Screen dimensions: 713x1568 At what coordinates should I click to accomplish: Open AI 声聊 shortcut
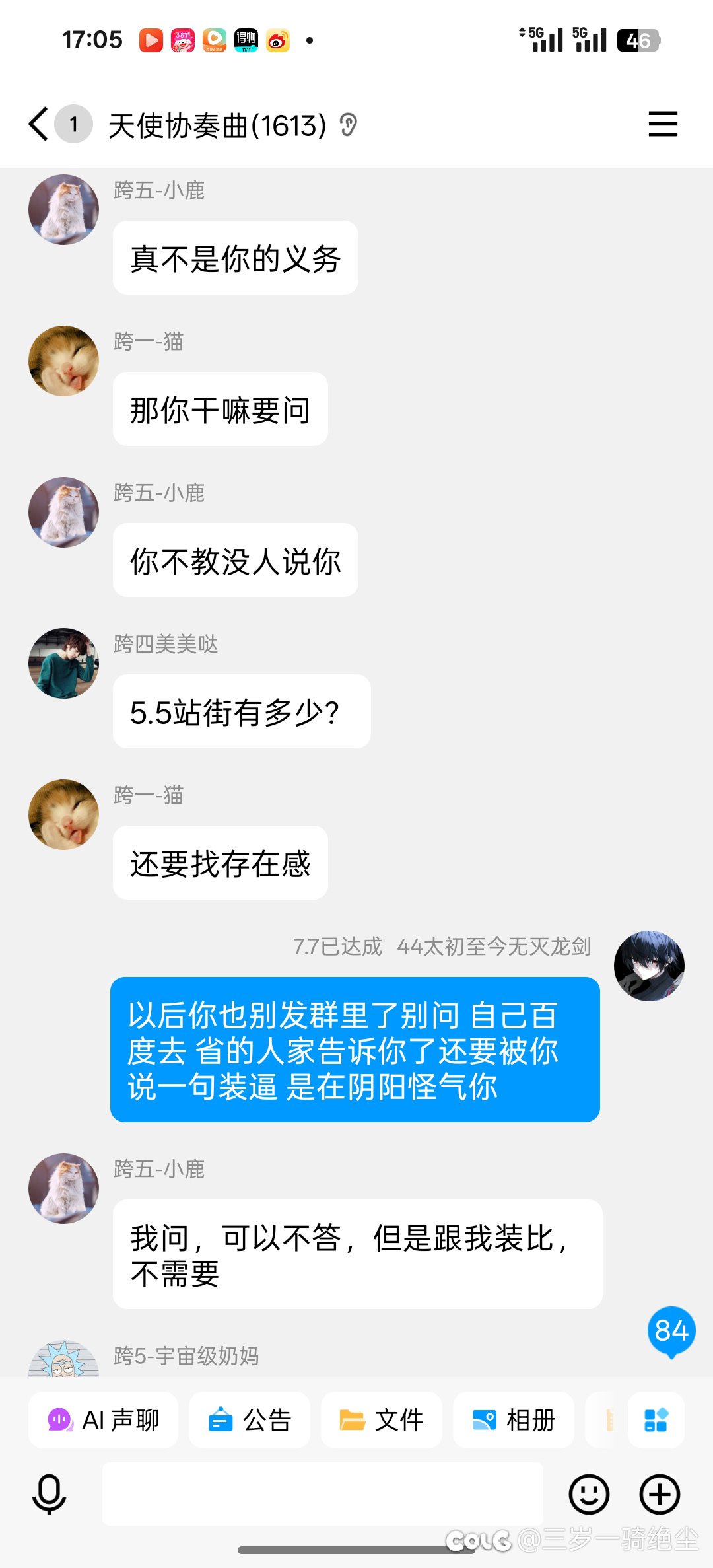point(103,1420)
